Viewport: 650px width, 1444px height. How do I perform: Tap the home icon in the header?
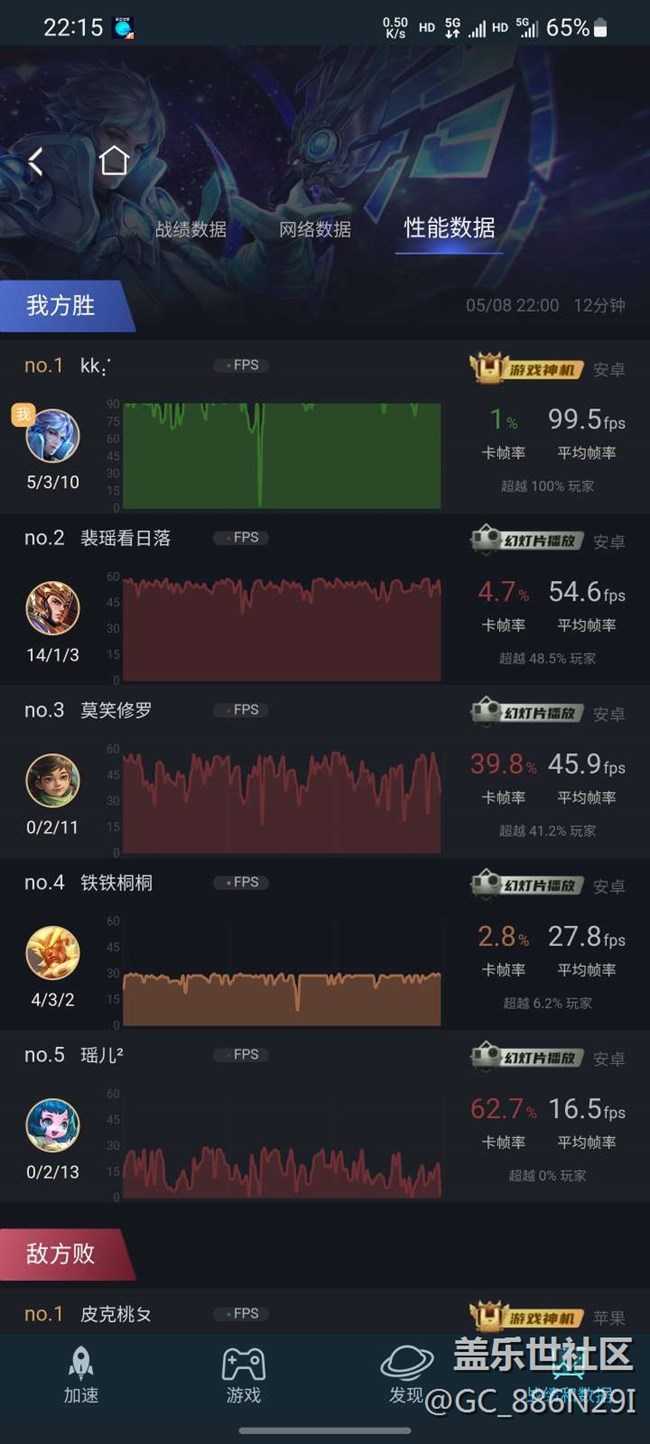pyautogui.click(x=114, y=160)
